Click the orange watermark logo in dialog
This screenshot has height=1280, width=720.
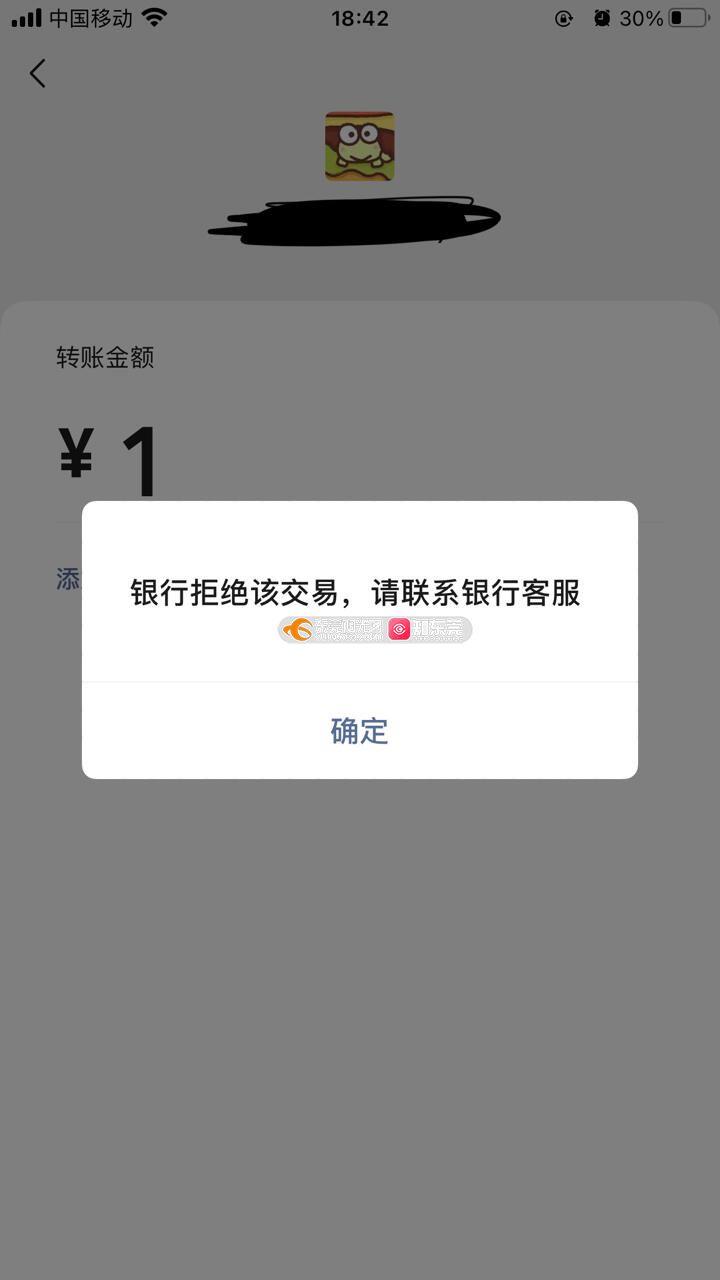click(299, 630)
